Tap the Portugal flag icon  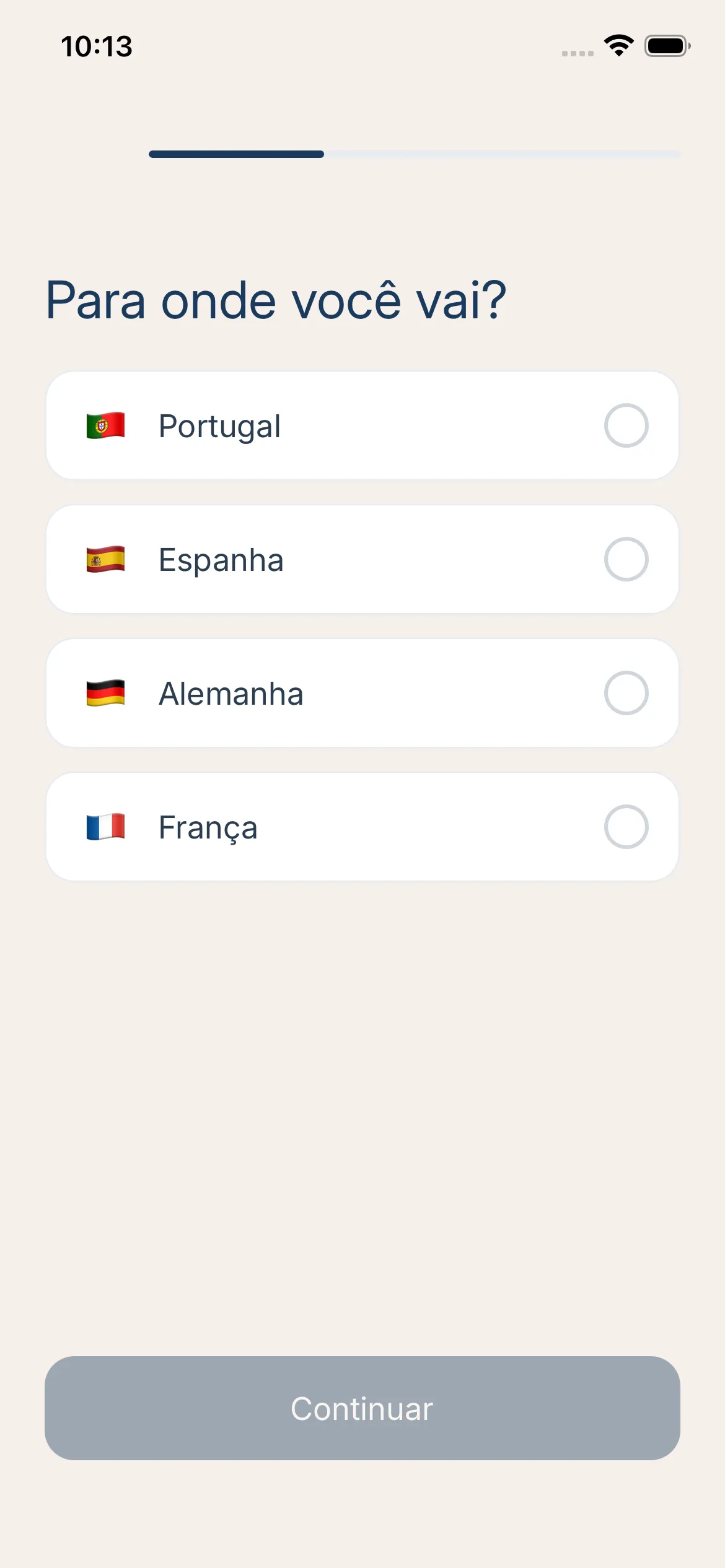[105, 425]
